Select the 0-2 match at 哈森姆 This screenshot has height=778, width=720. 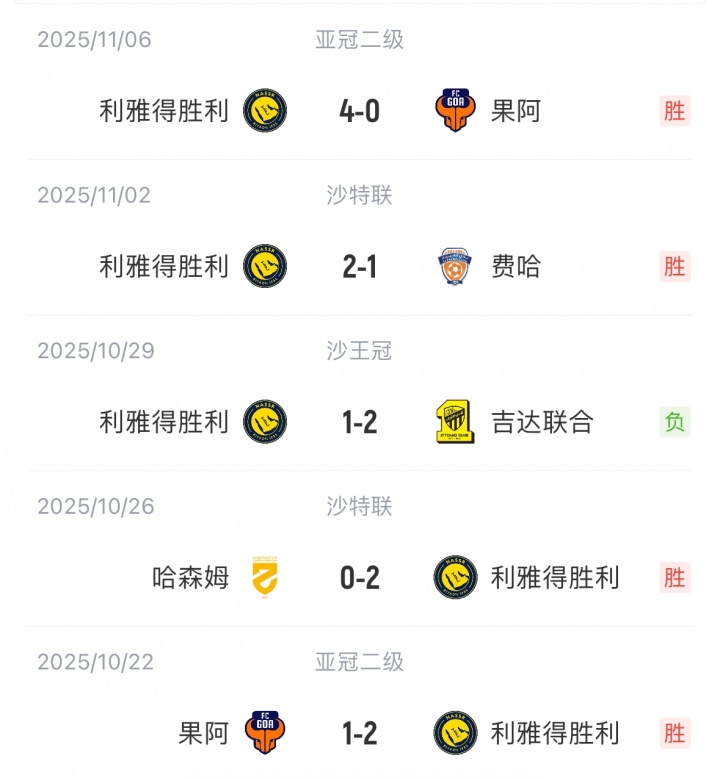pyautogui.click(x=359, y=578)
